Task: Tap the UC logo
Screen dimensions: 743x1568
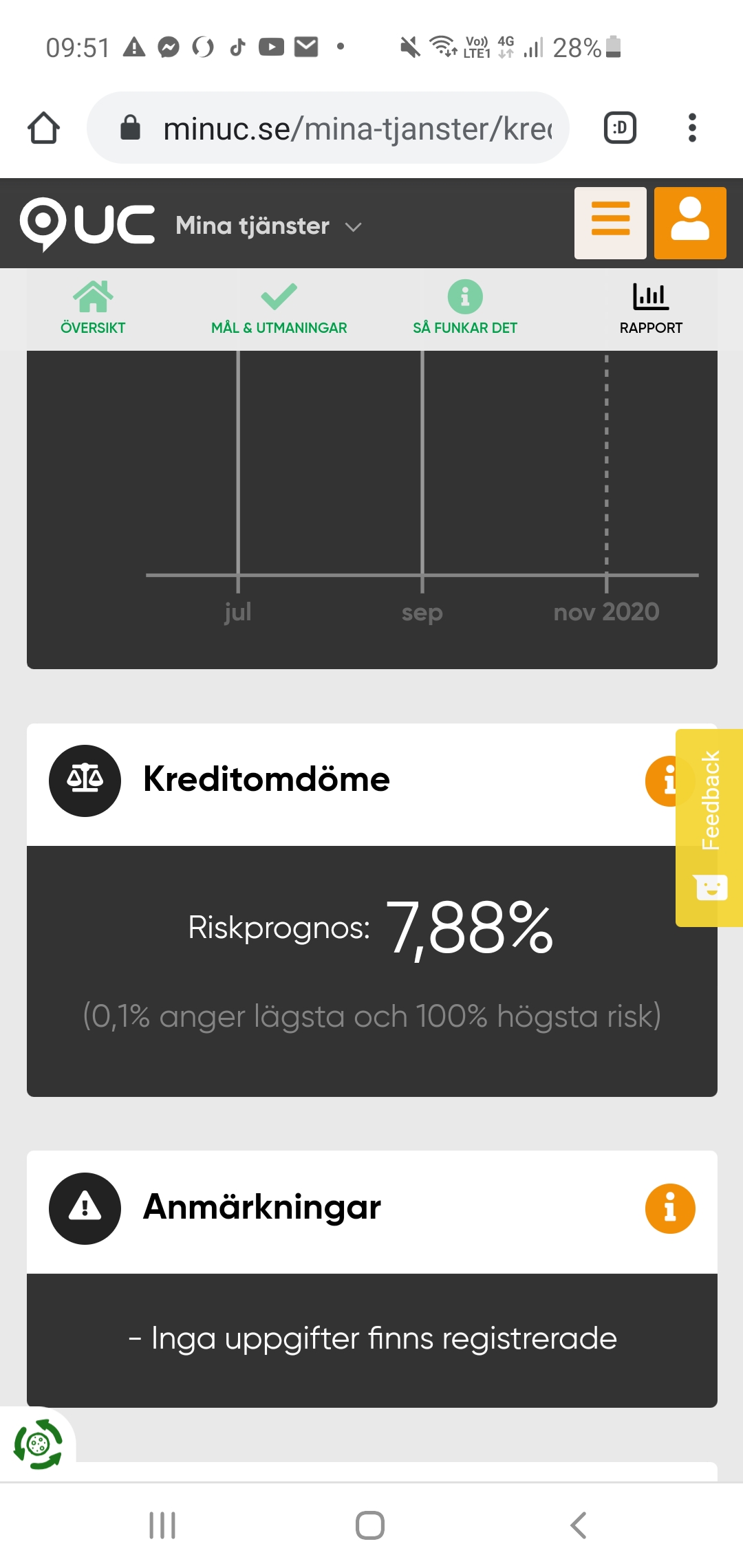Action: click(87, 224)
